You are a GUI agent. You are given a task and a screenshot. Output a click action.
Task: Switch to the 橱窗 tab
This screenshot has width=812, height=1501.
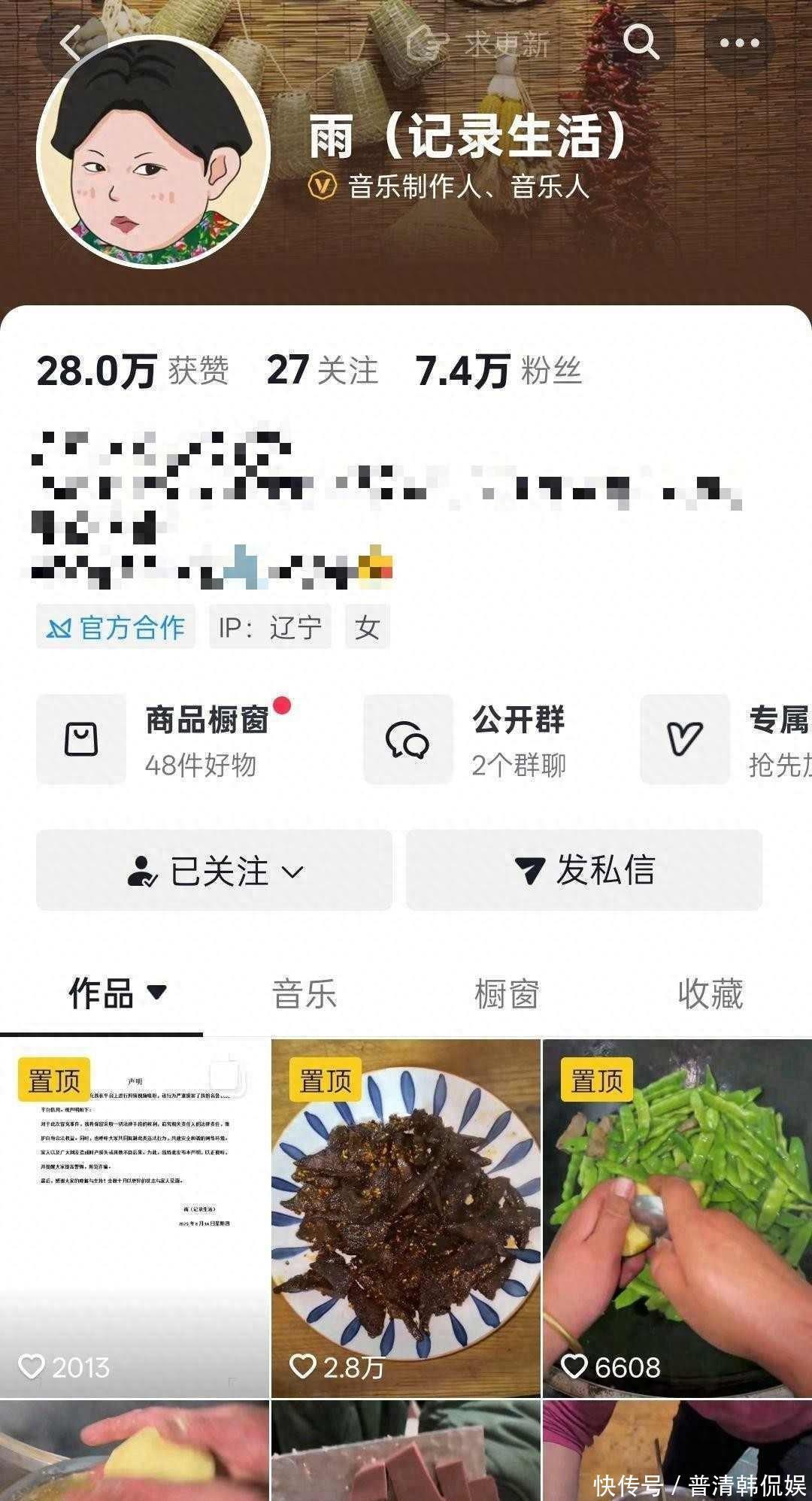[x=507, y=994]
